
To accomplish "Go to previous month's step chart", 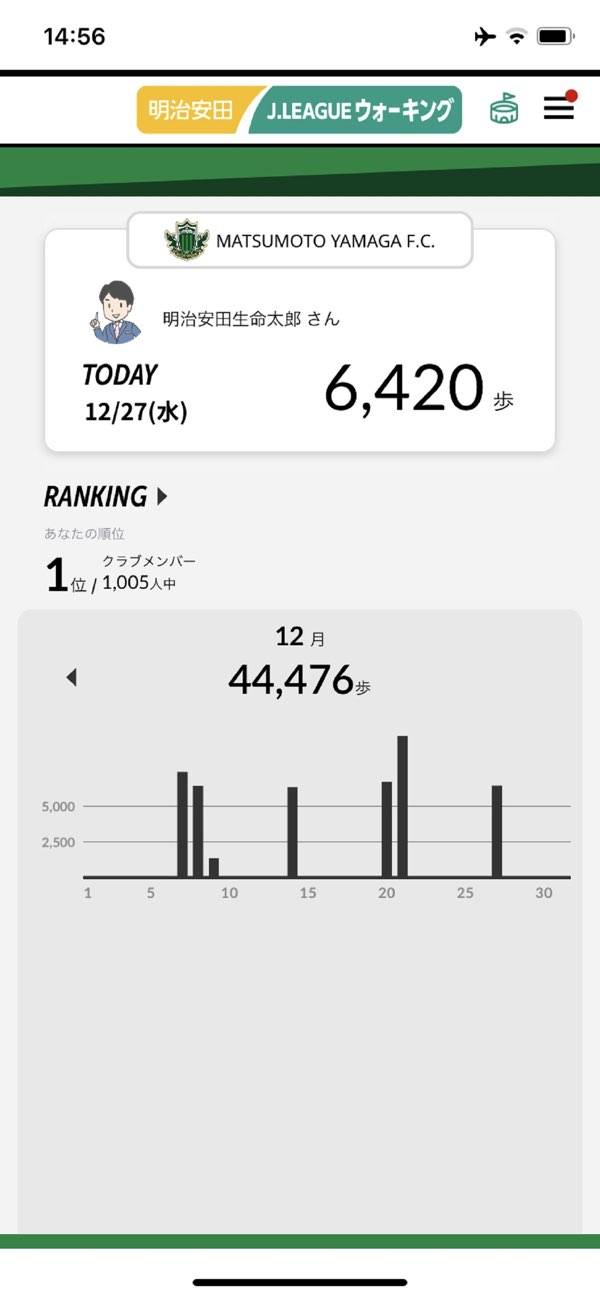I will tap(71, 678).
